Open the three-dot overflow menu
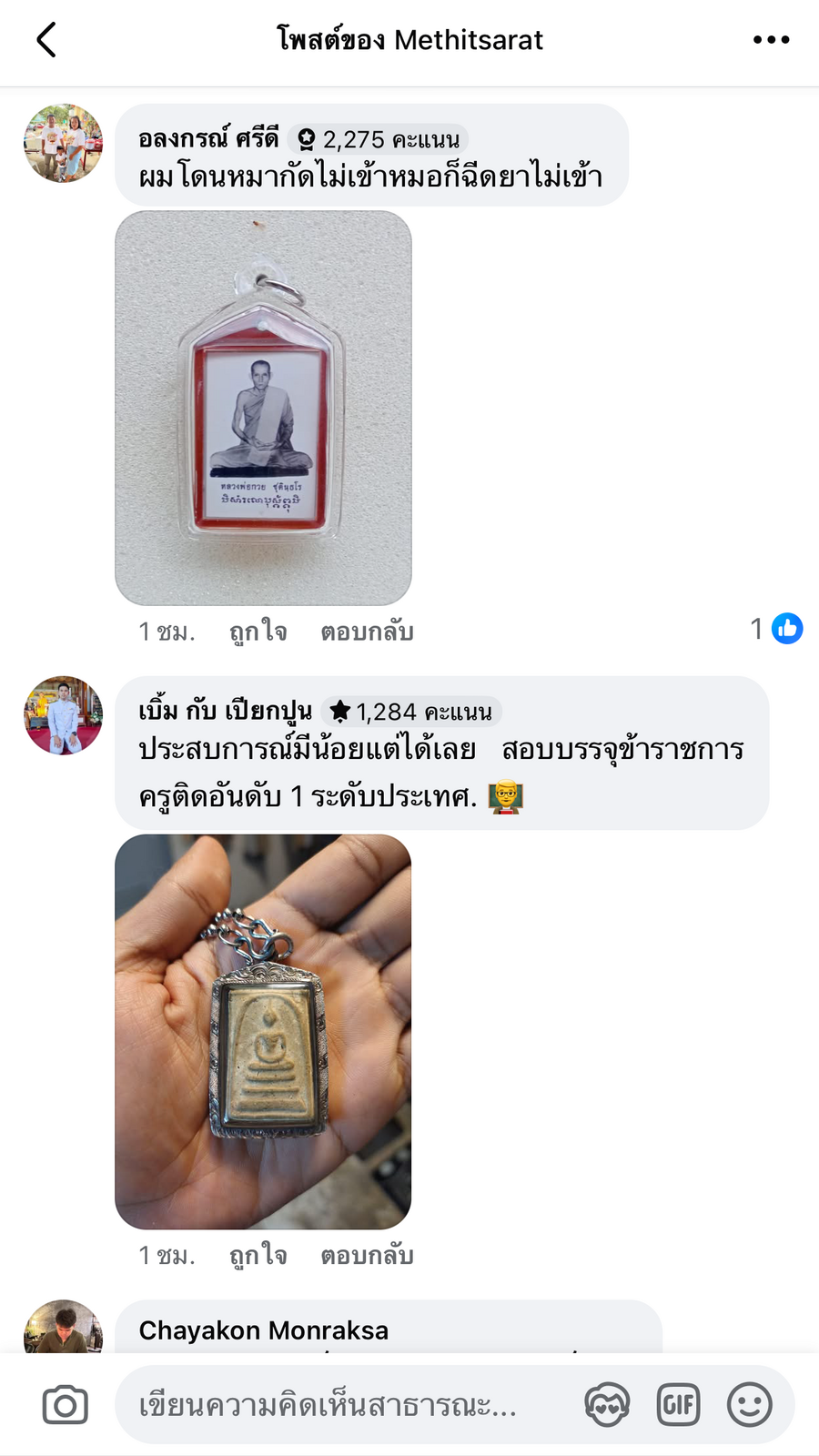 pos(771,40)
